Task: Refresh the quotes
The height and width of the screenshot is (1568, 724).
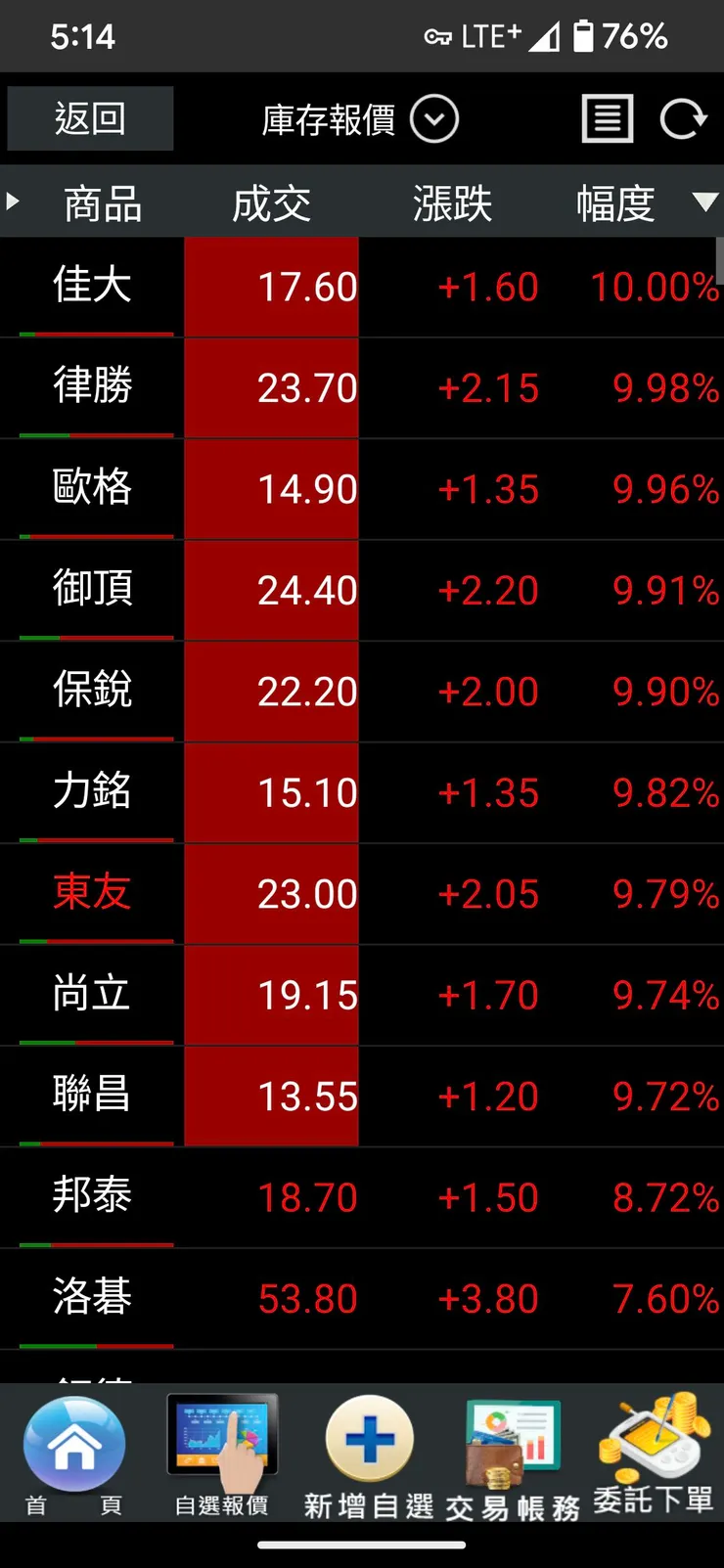Action: point(682,119)
